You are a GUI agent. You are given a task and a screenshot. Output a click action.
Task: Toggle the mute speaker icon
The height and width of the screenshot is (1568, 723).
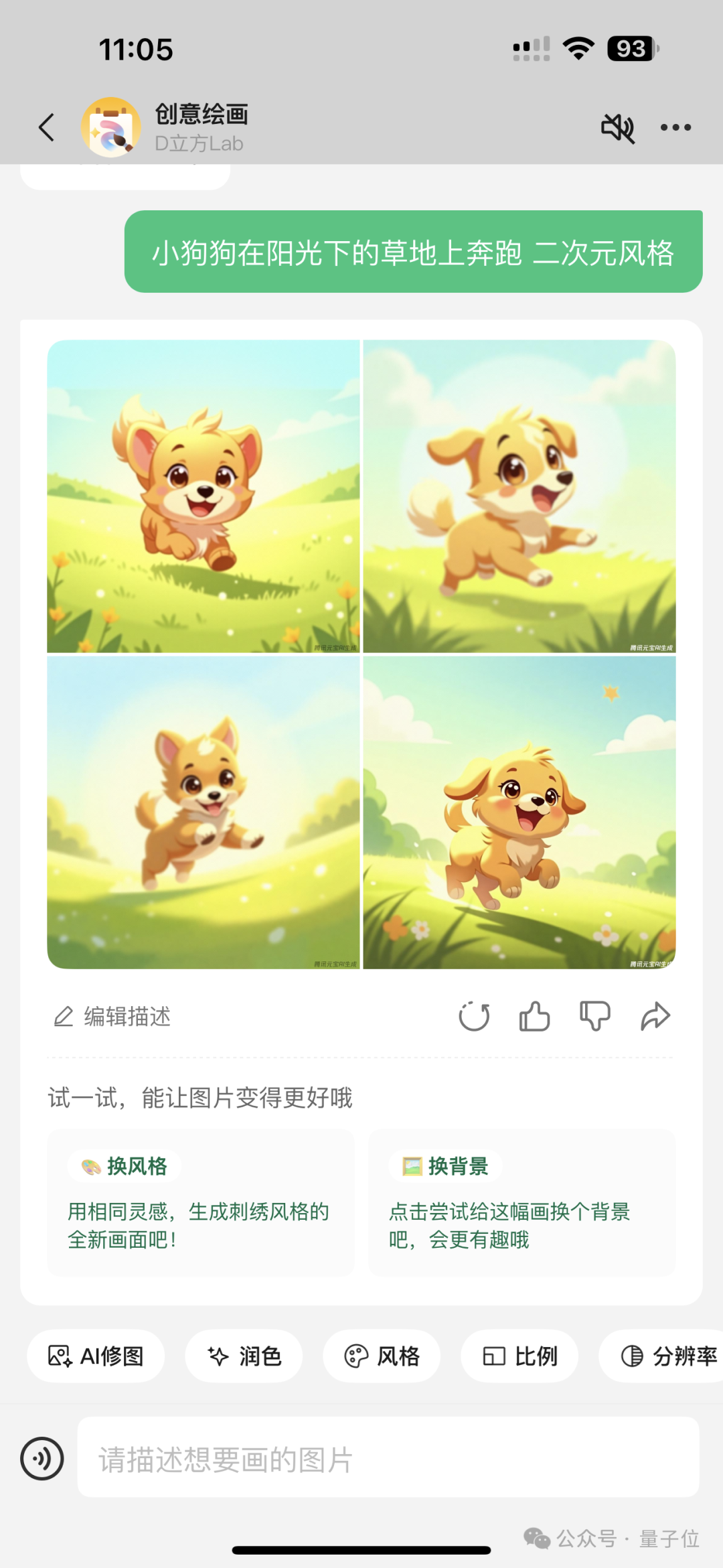(617, 127)
